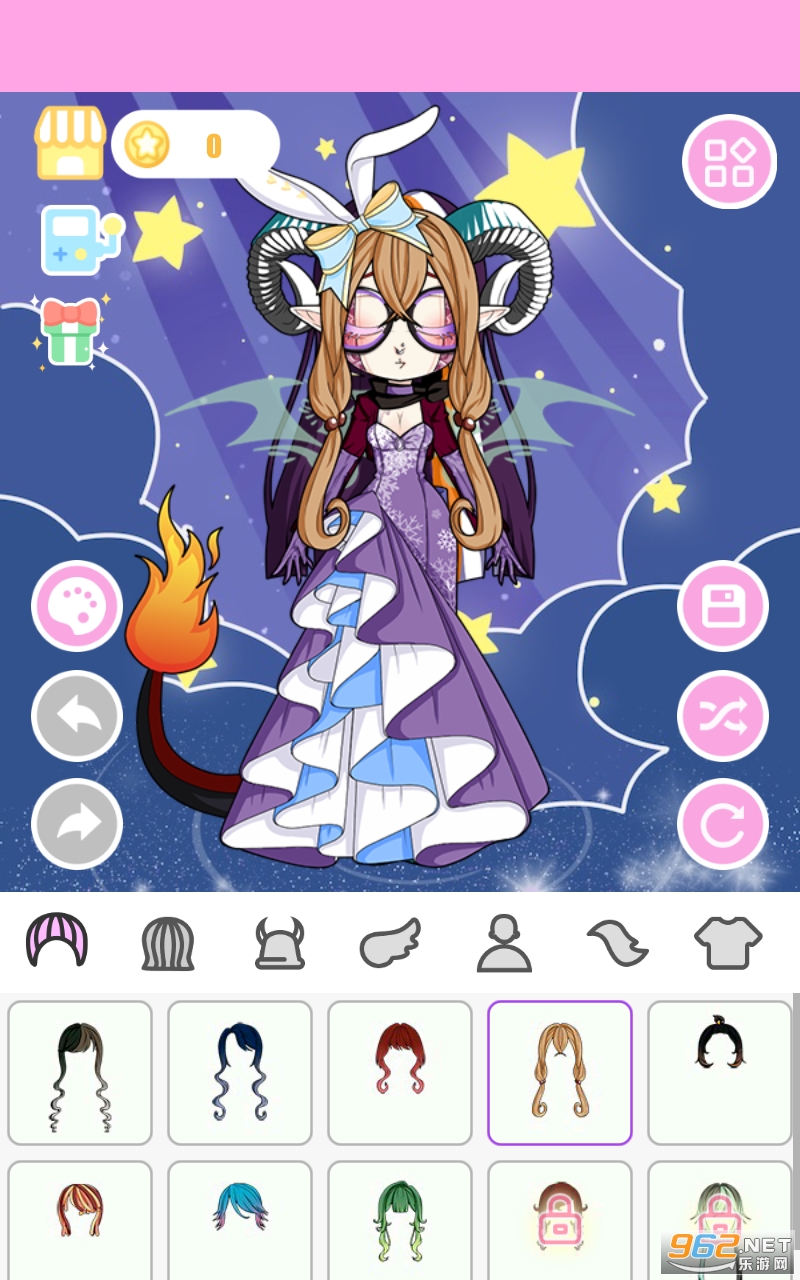Switch to the back hair tab
The height and width of the screenshot is (1280, 800).
click(x=168, y=942)
